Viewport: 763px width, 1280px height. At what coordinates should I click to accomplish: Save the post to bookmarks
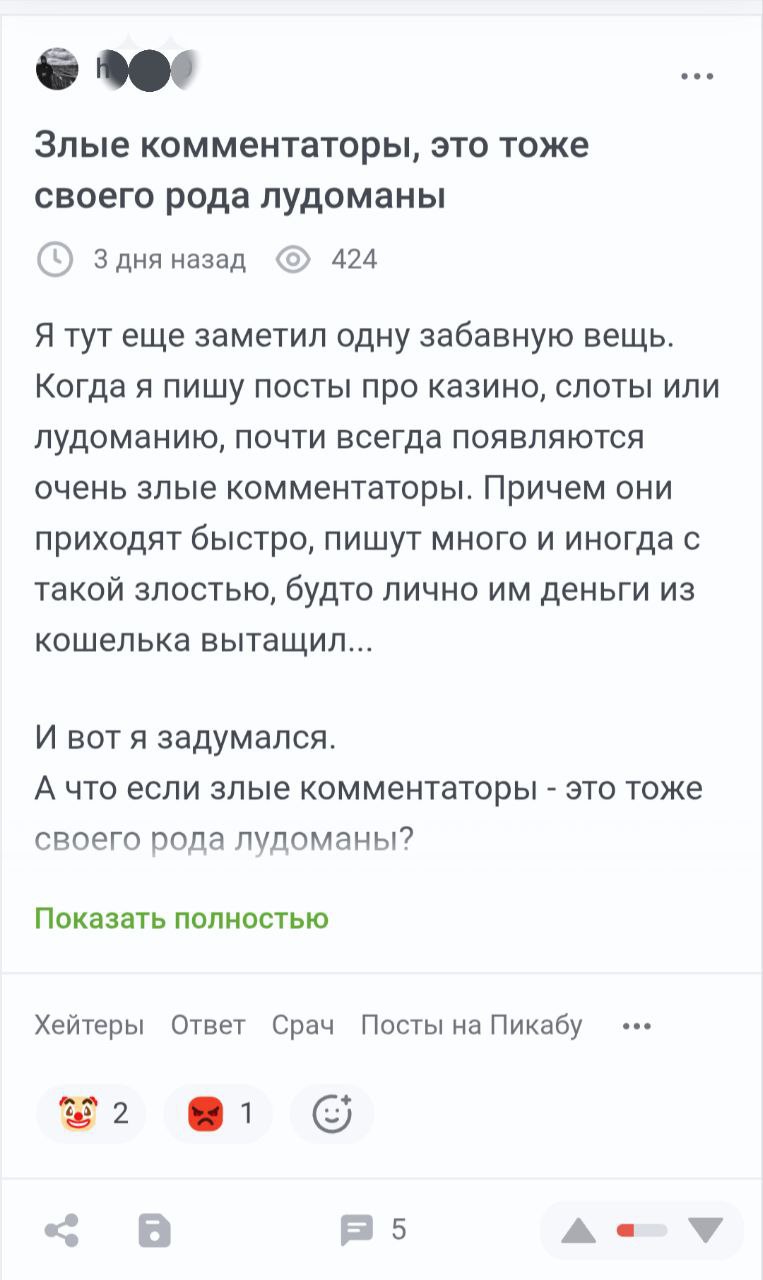click(x=154, y=1230)
